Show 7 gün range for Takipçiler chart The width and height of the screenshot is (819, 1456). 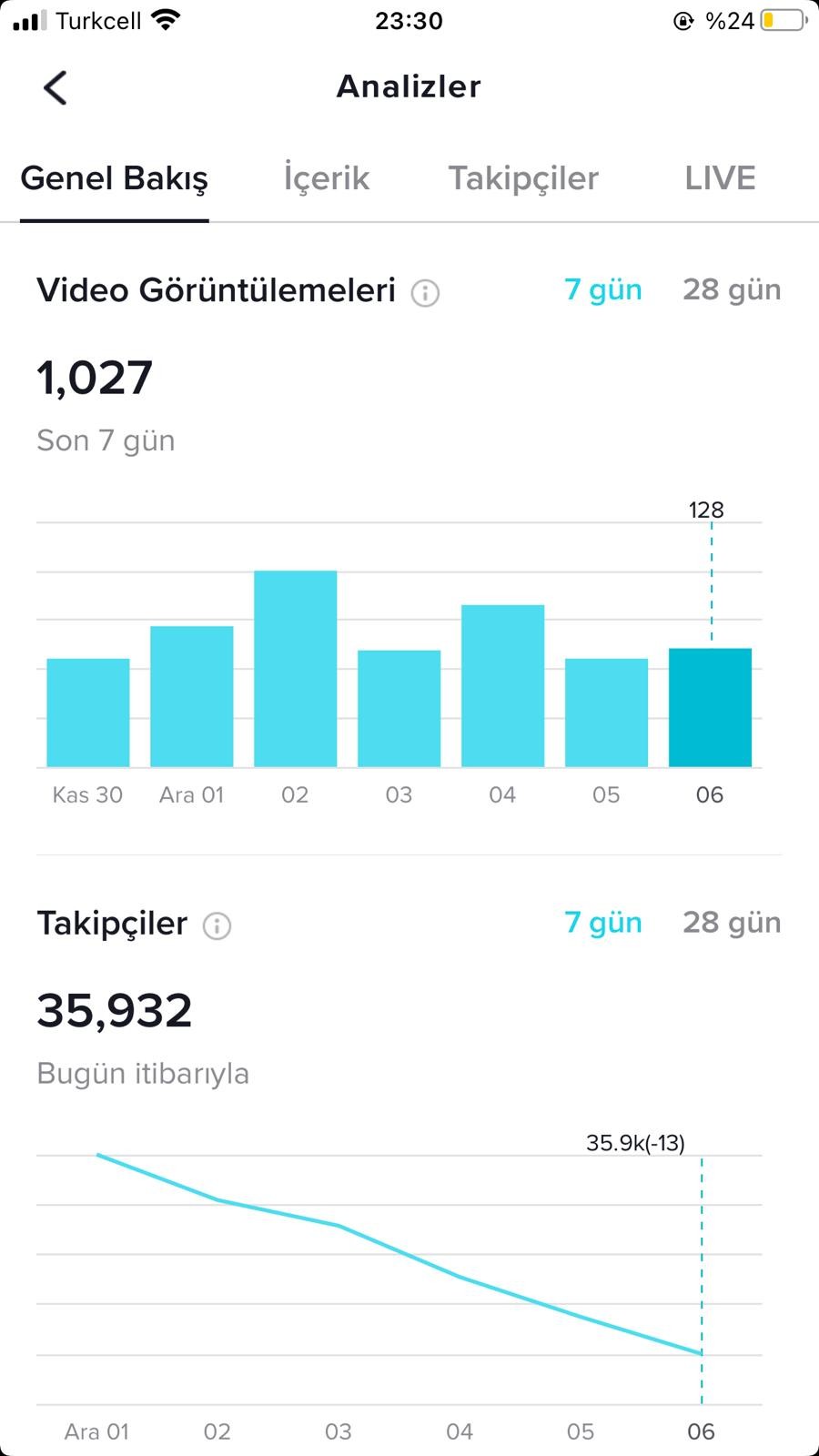click(602, 923)
